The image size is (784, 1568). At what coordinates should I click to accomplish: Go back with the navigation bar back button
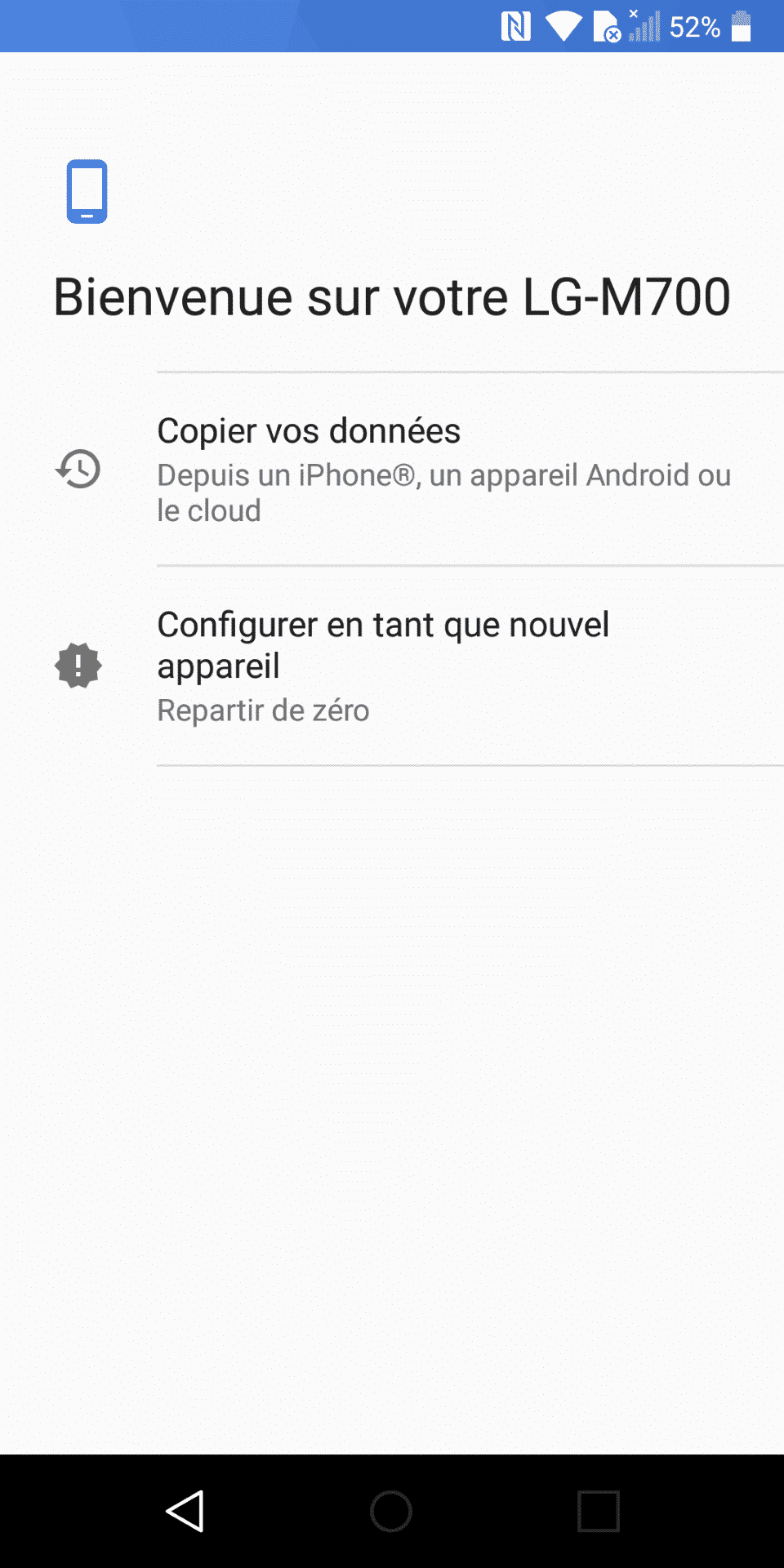[x=185, y=1511]
